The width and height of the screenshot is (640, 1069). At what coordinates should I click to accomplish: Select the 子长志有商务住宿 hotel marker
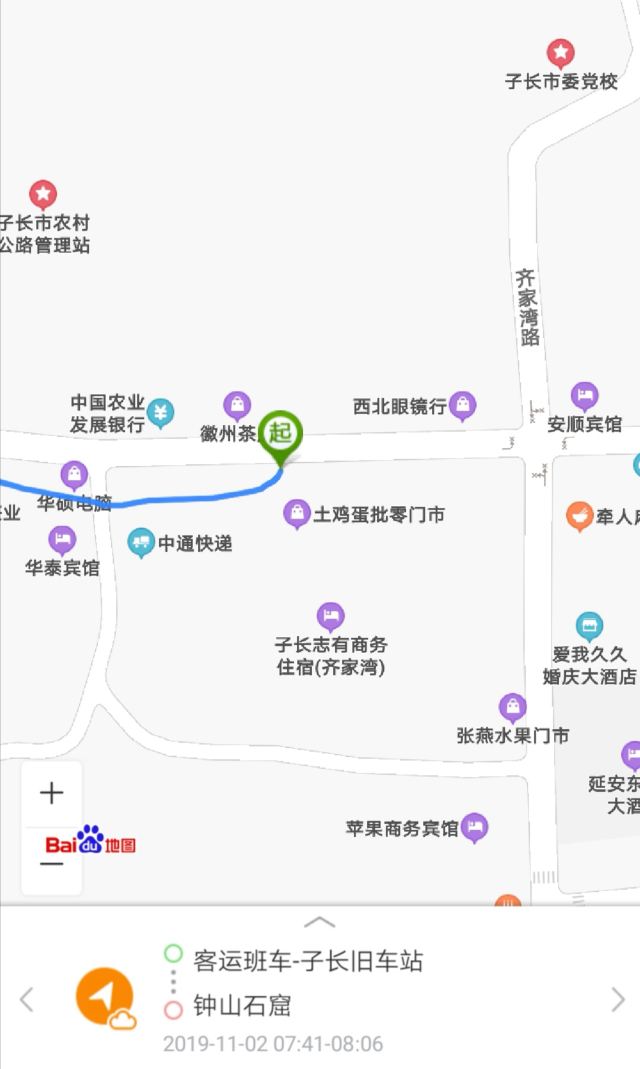tap(330, 617)
